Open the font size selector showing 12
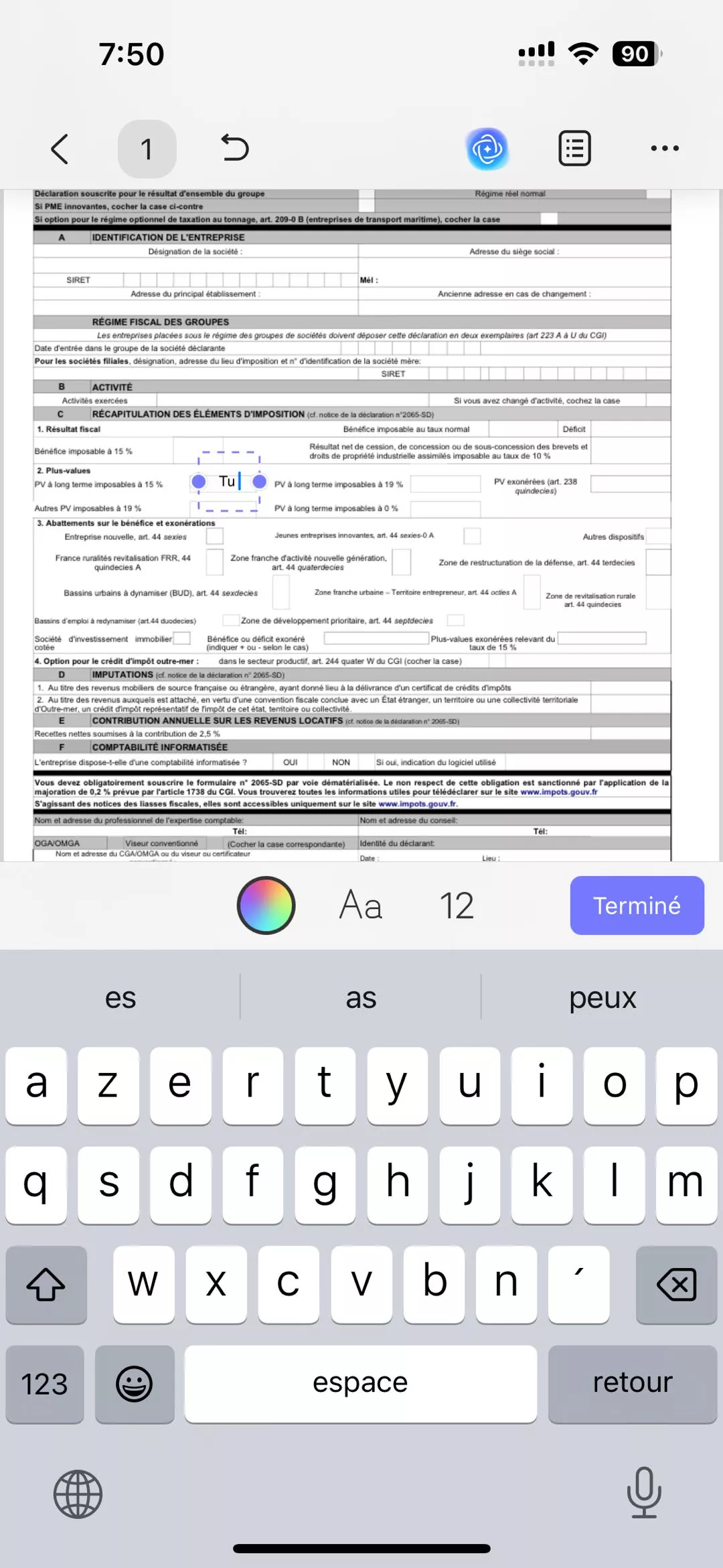Screen dimensions: 723x1568 coord(456,906)
